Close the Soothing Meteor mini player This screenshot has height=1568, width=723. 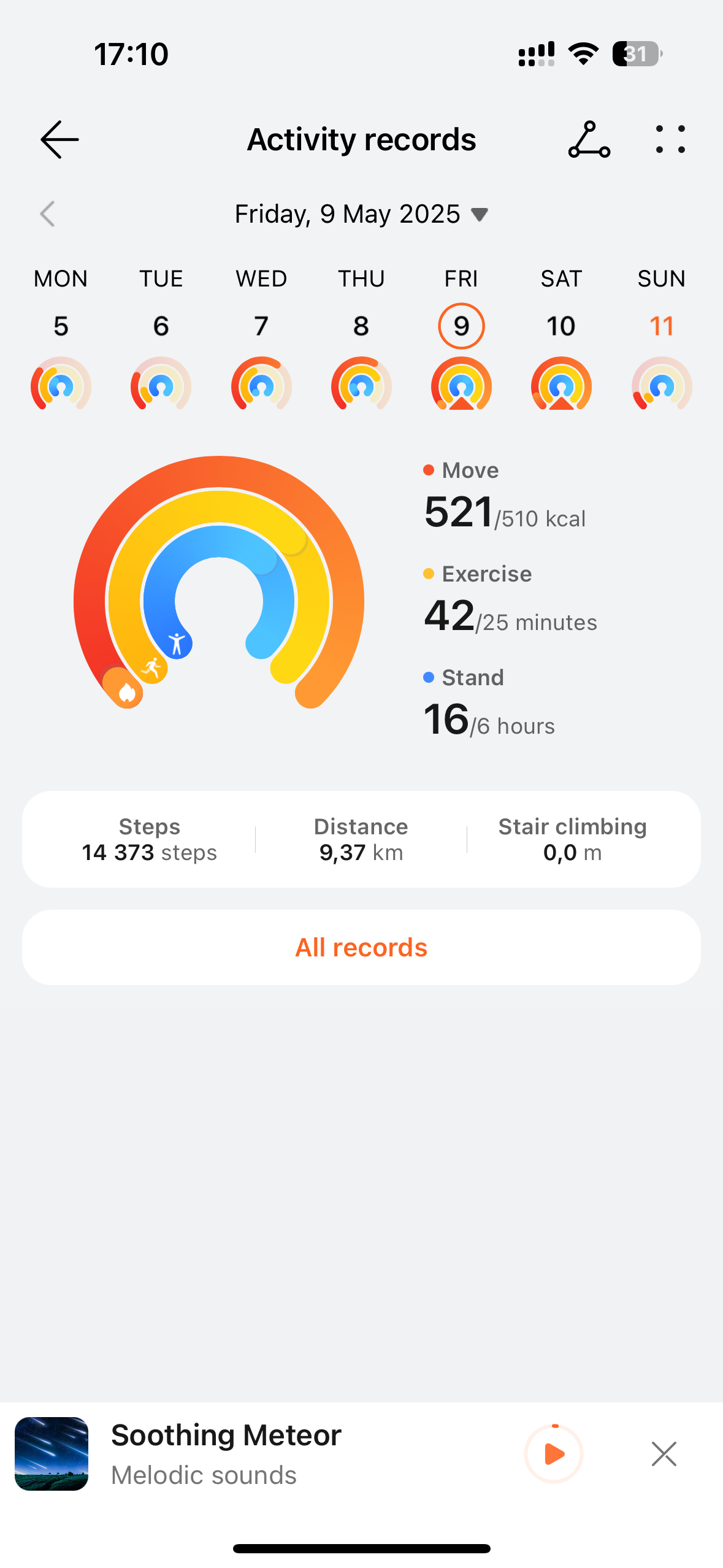[664, 1454]
